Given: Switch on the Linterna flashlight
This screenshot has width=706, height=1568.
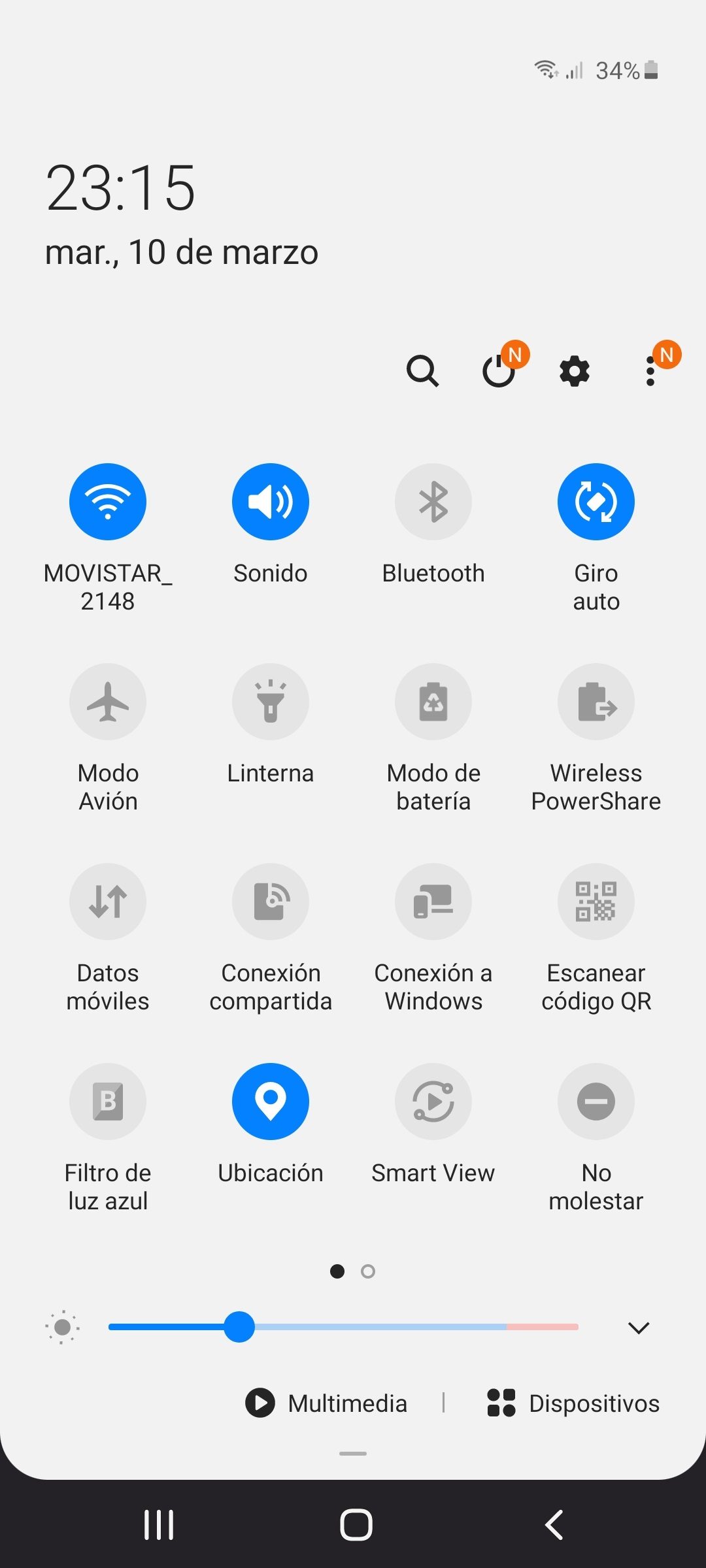Looking at the screenshot, I should coord(271,702).
